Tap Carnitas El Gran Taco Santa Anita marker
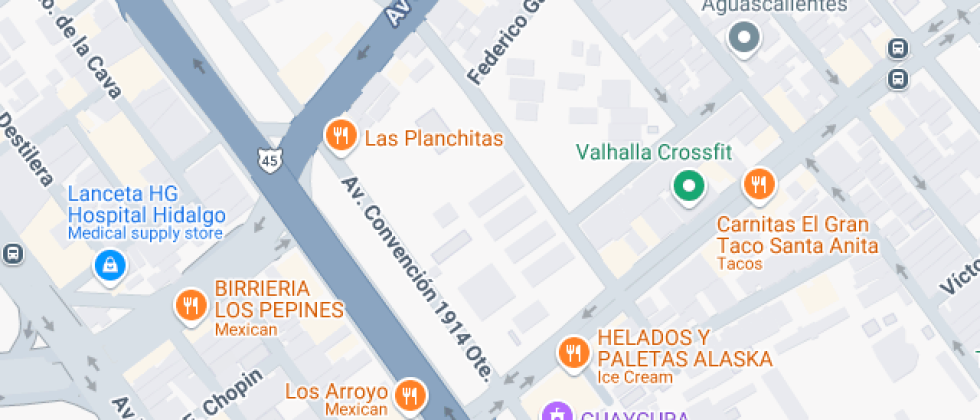The width and height of the screenshot is (980, 420). [x=759, y=184]
